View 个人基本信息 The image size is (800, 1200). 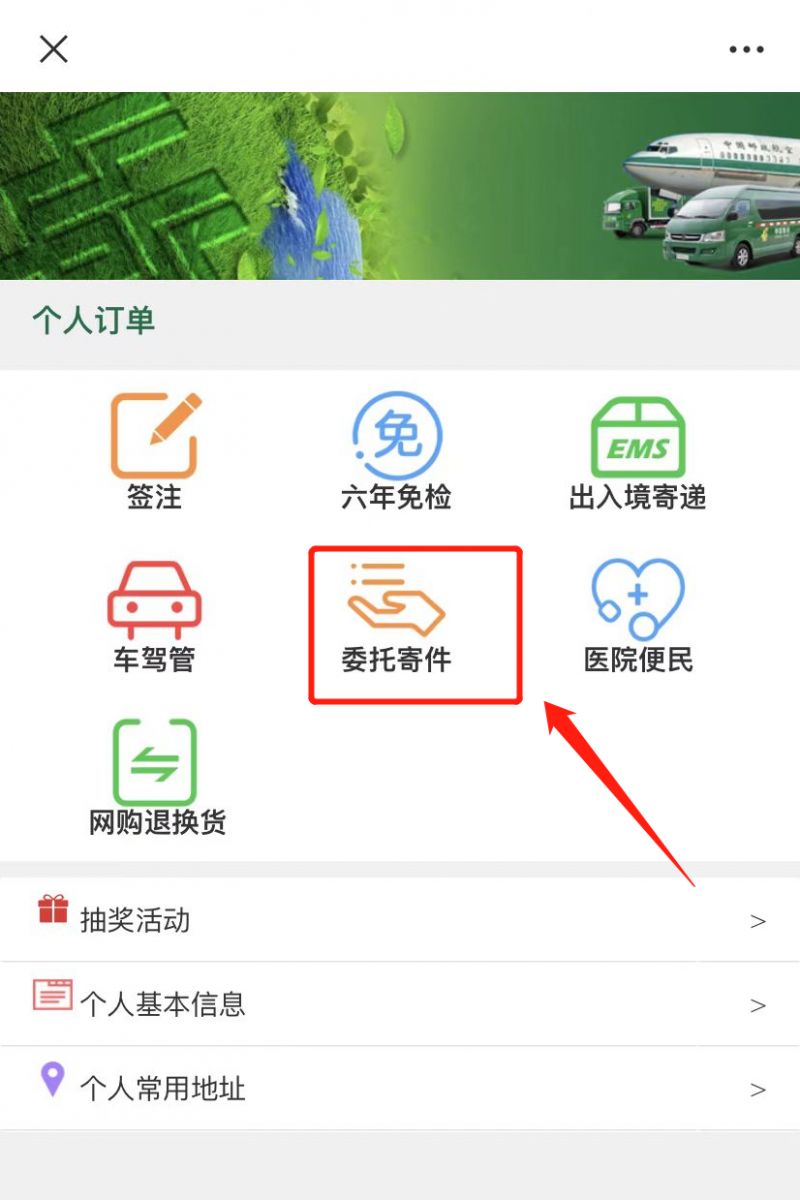point(400,1004)
